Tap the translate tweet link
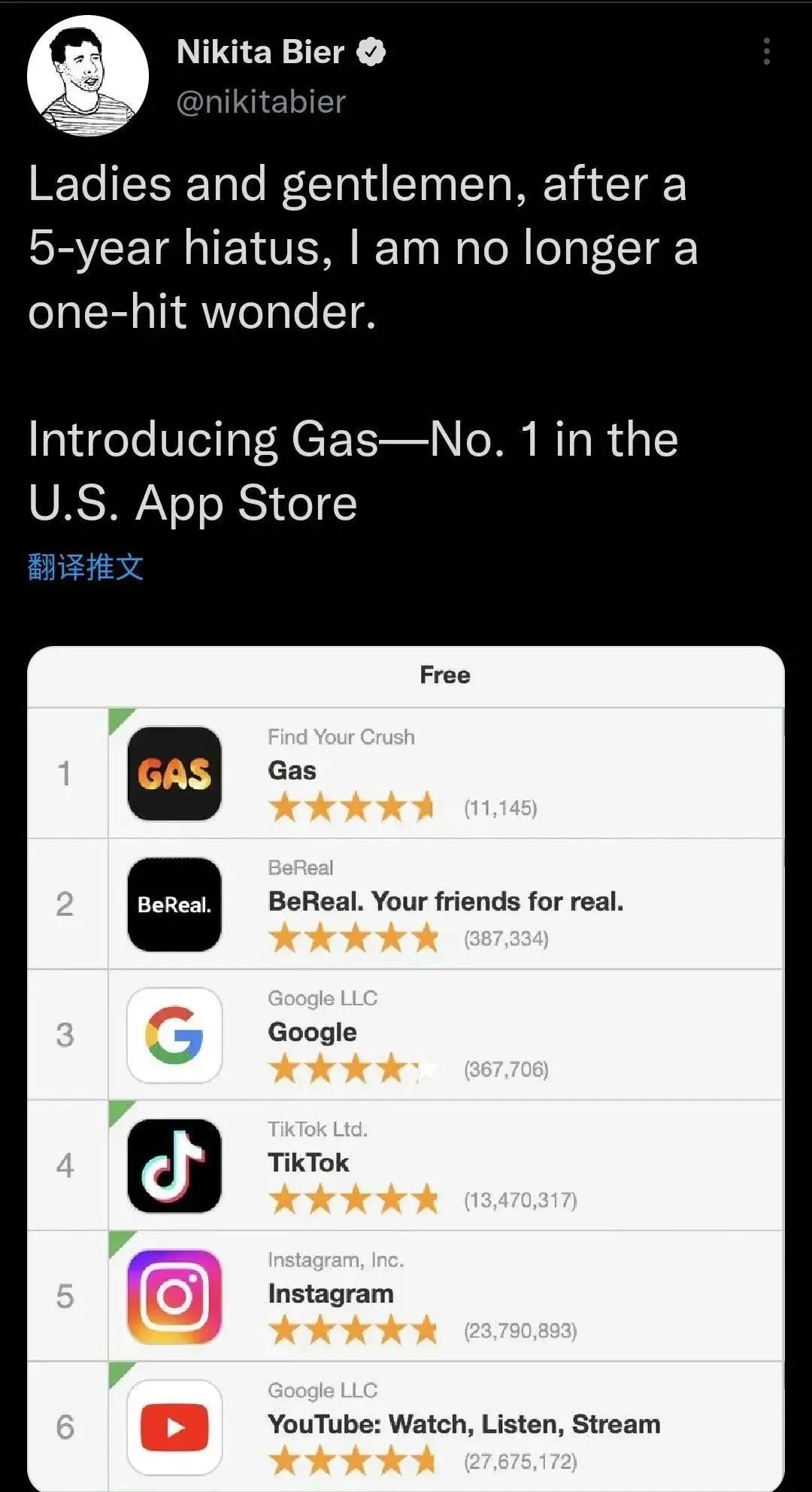This screenshot has height=1492, width=812. 86,567
